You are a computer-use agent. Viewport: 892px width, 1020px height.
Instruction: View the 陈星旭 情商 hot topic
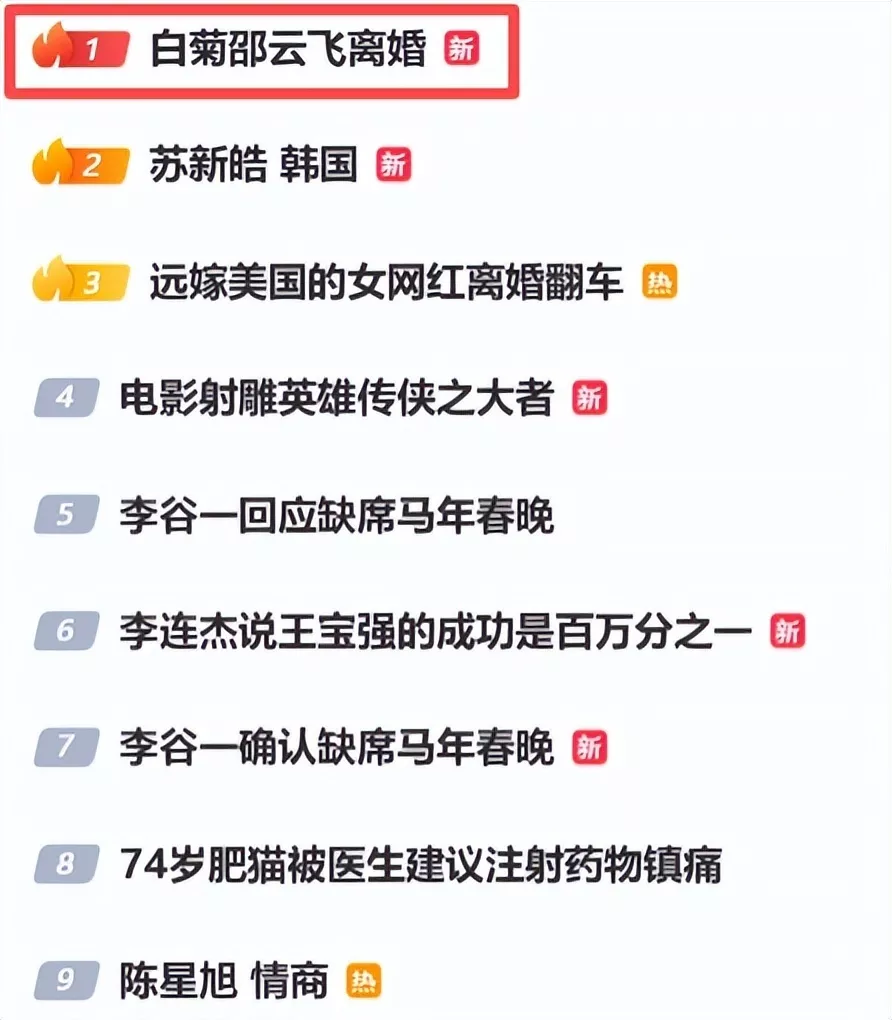tap(224, 981)
